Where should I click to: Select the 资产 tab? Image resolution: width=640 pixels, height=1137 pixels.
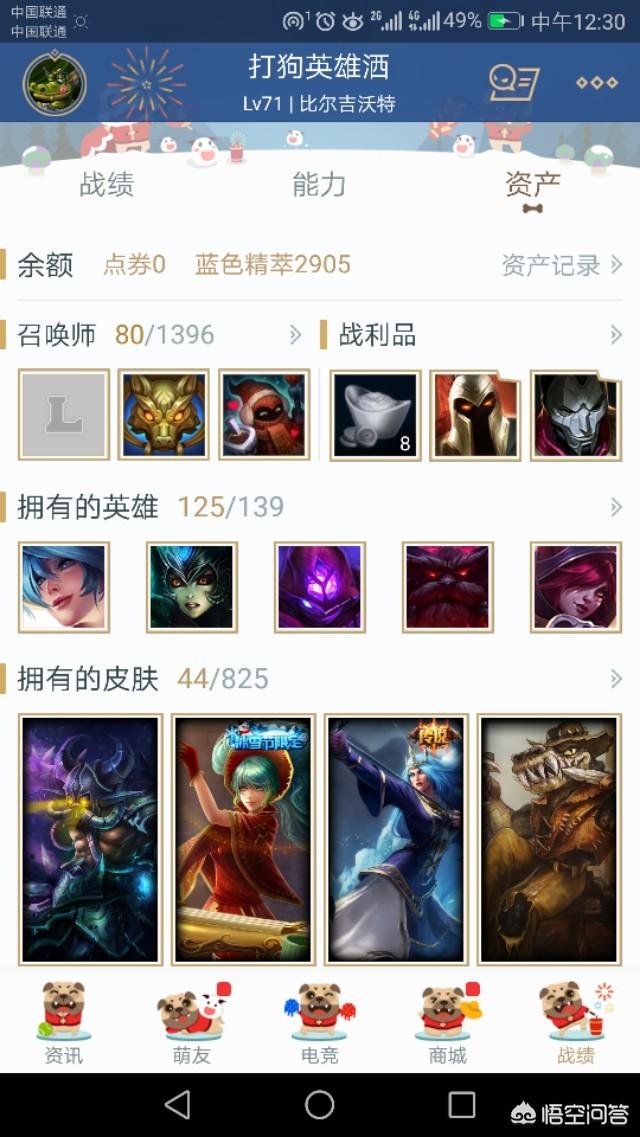pyautogui.click(x=532, y=185)
